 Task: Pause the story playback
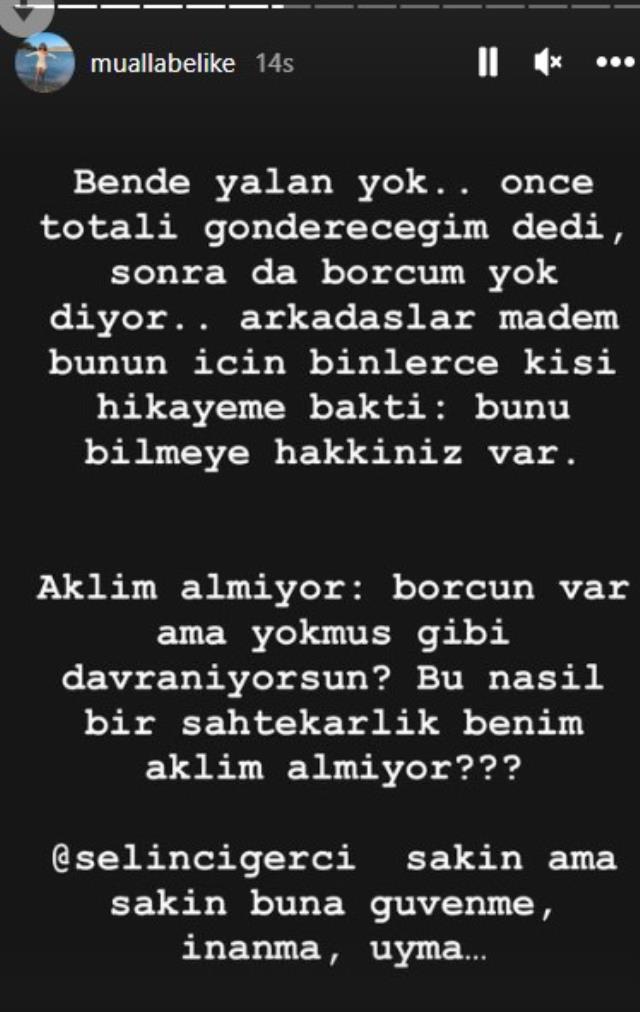(487, 63)
